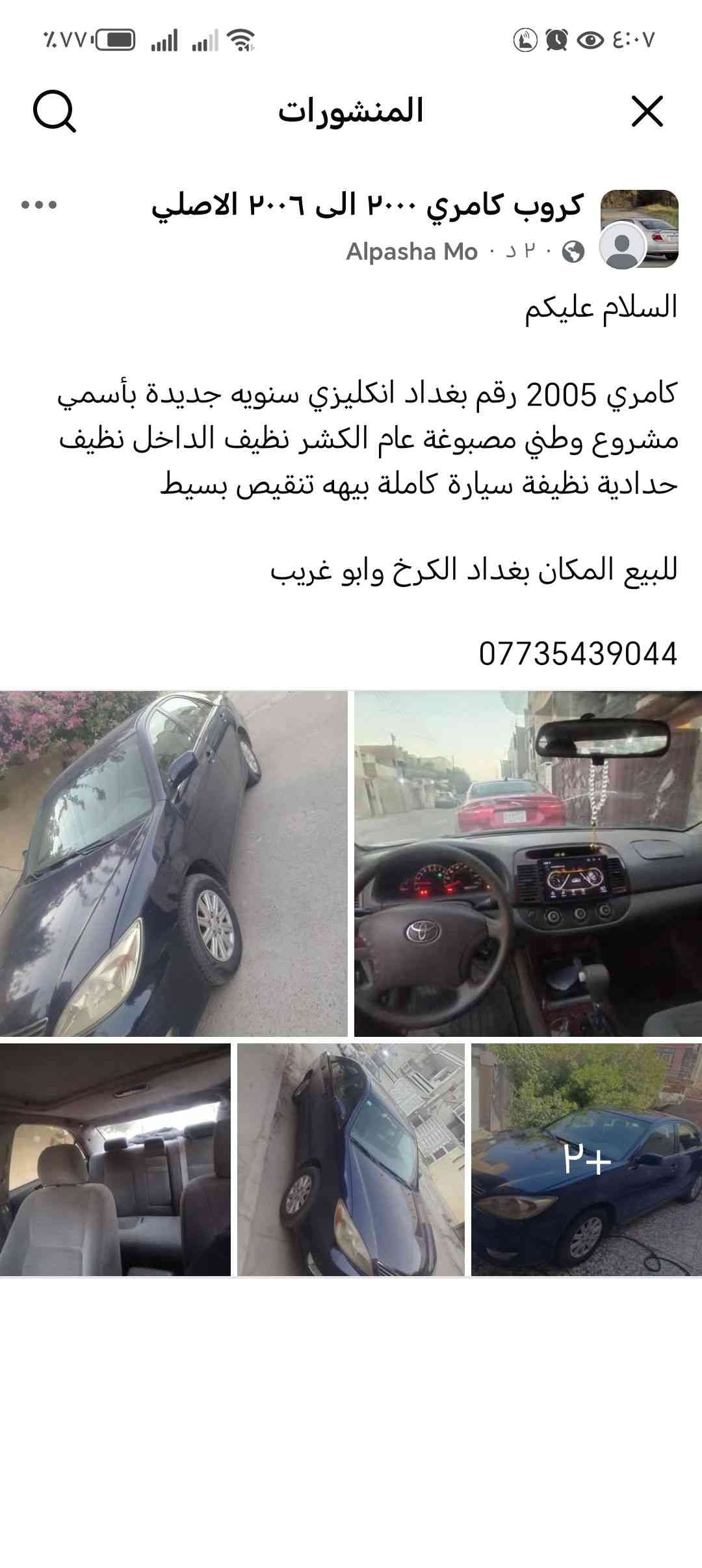Screen dimensions: 702x1568
Task: Open the tilted blue car photo
Action: (x=351, y=1159)
